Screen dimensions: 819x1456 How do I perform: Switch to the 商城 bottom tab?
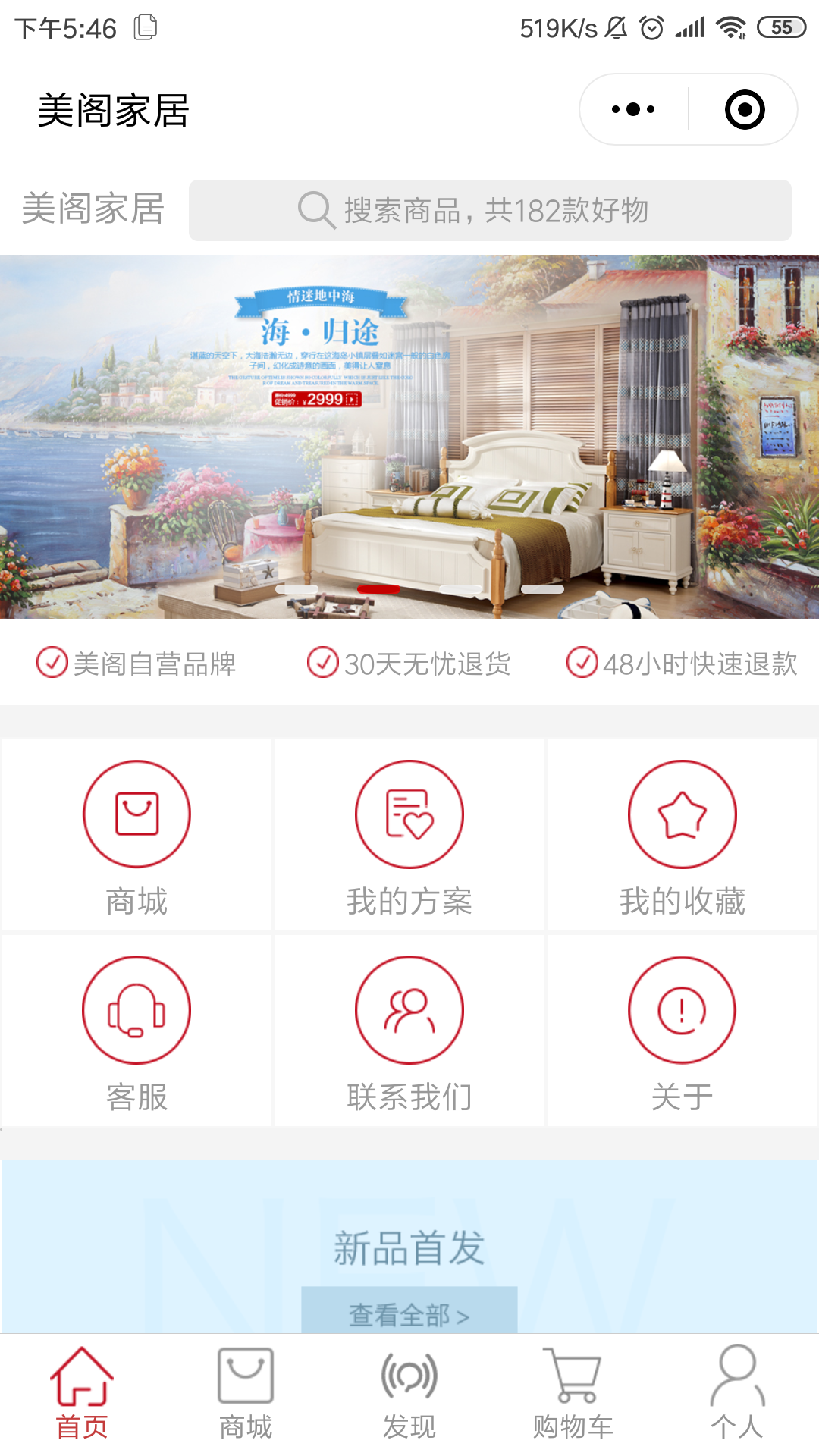tap(246, 1394)
